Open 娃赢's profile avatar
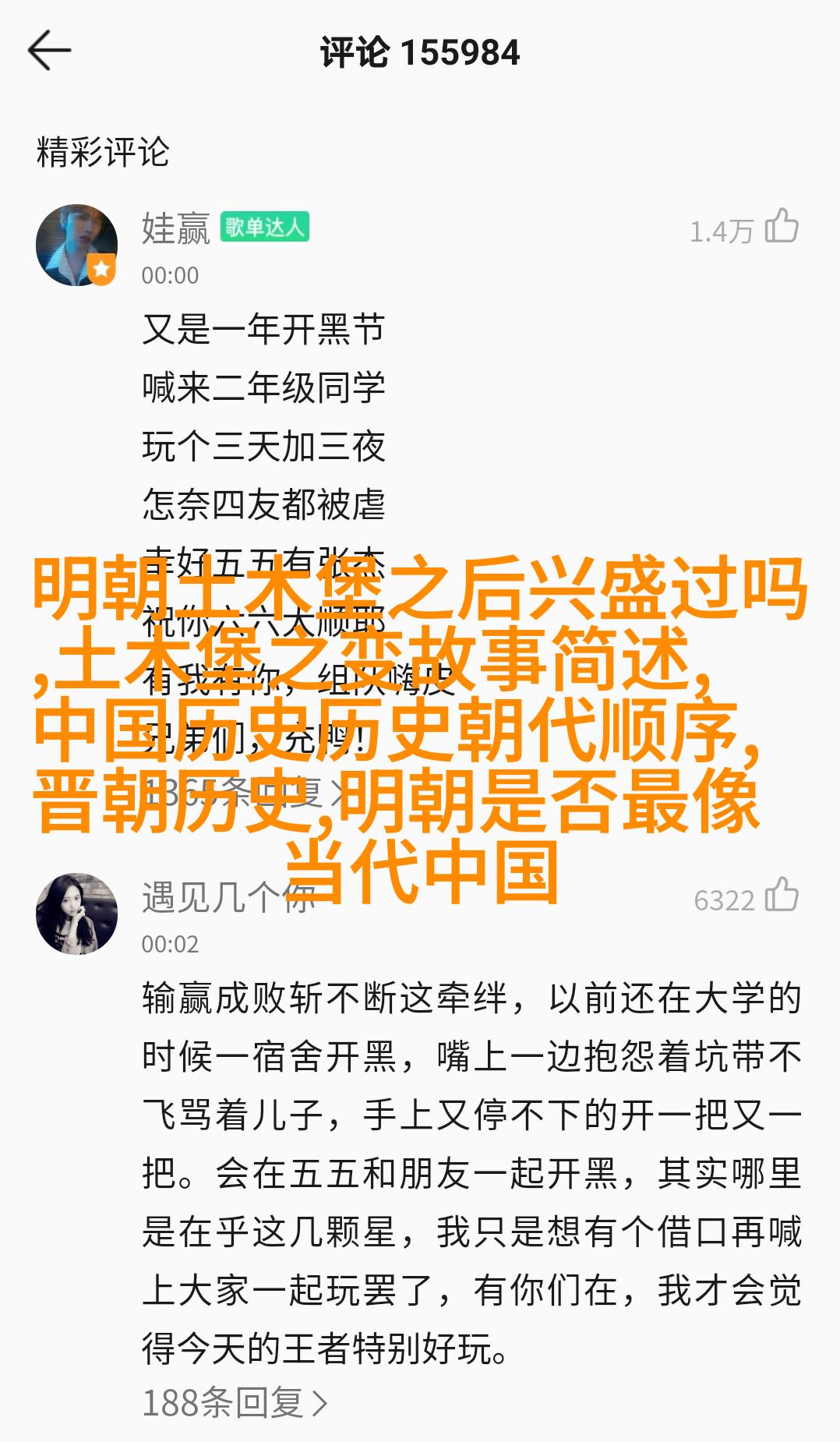 coord(76,246)
